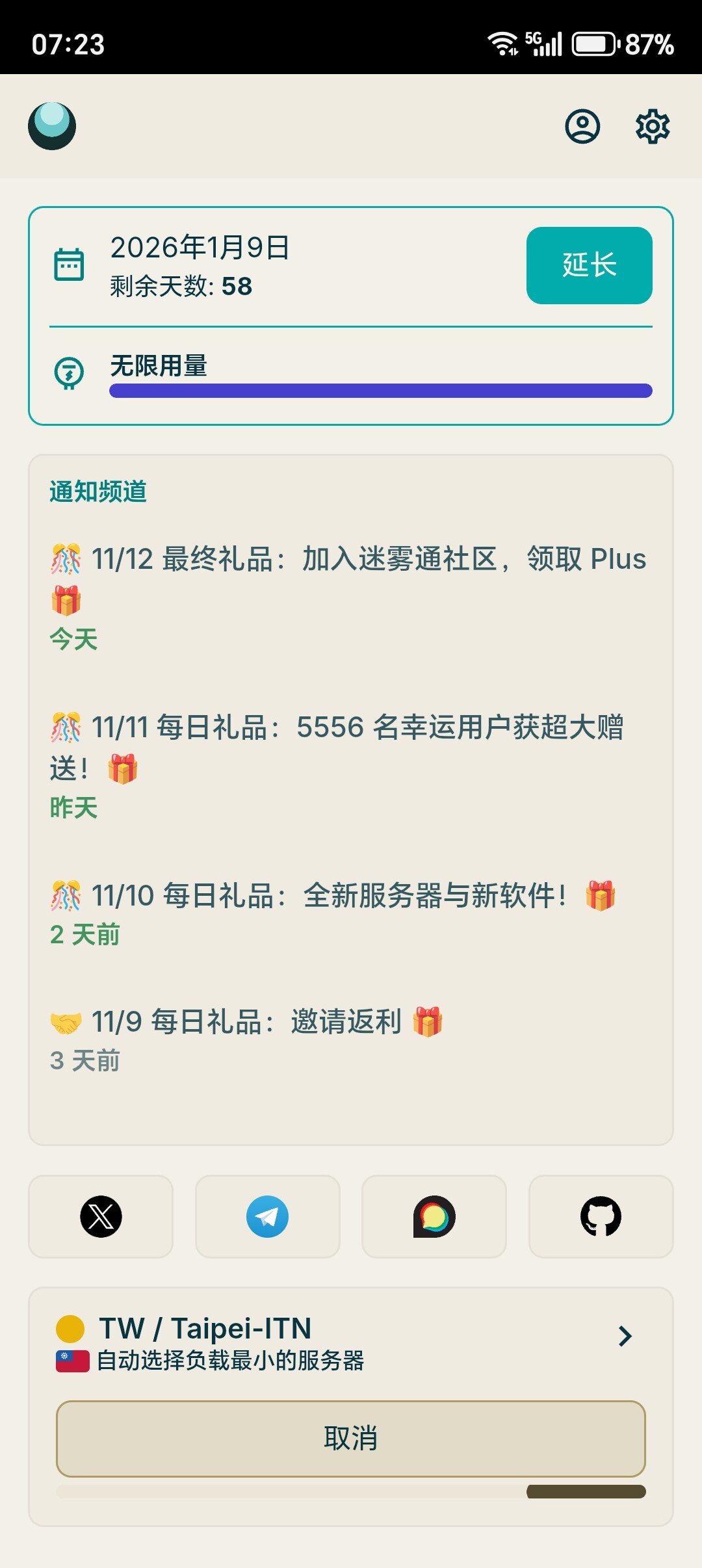702x1568 pixels.
Task: Tap 取消 to cancel the connection
Action: [x=351, y=1438]
